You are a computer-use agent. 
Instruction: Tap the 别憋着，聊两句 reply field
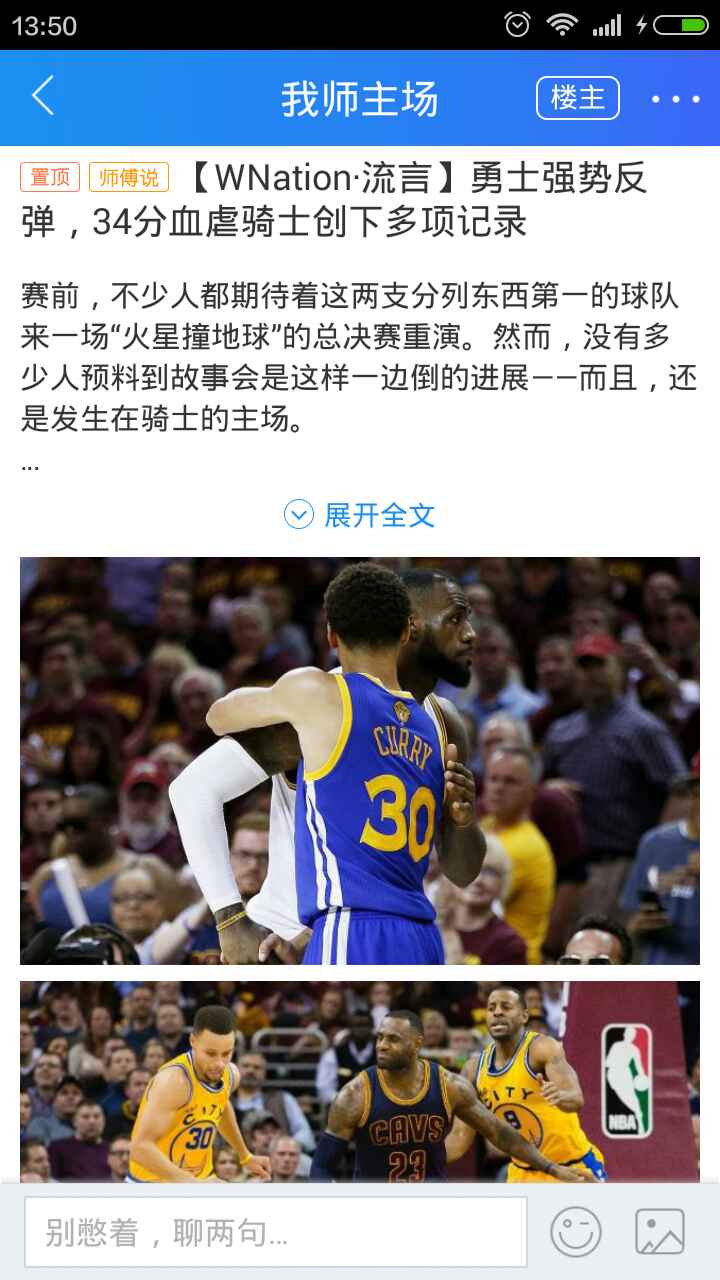275,1232
